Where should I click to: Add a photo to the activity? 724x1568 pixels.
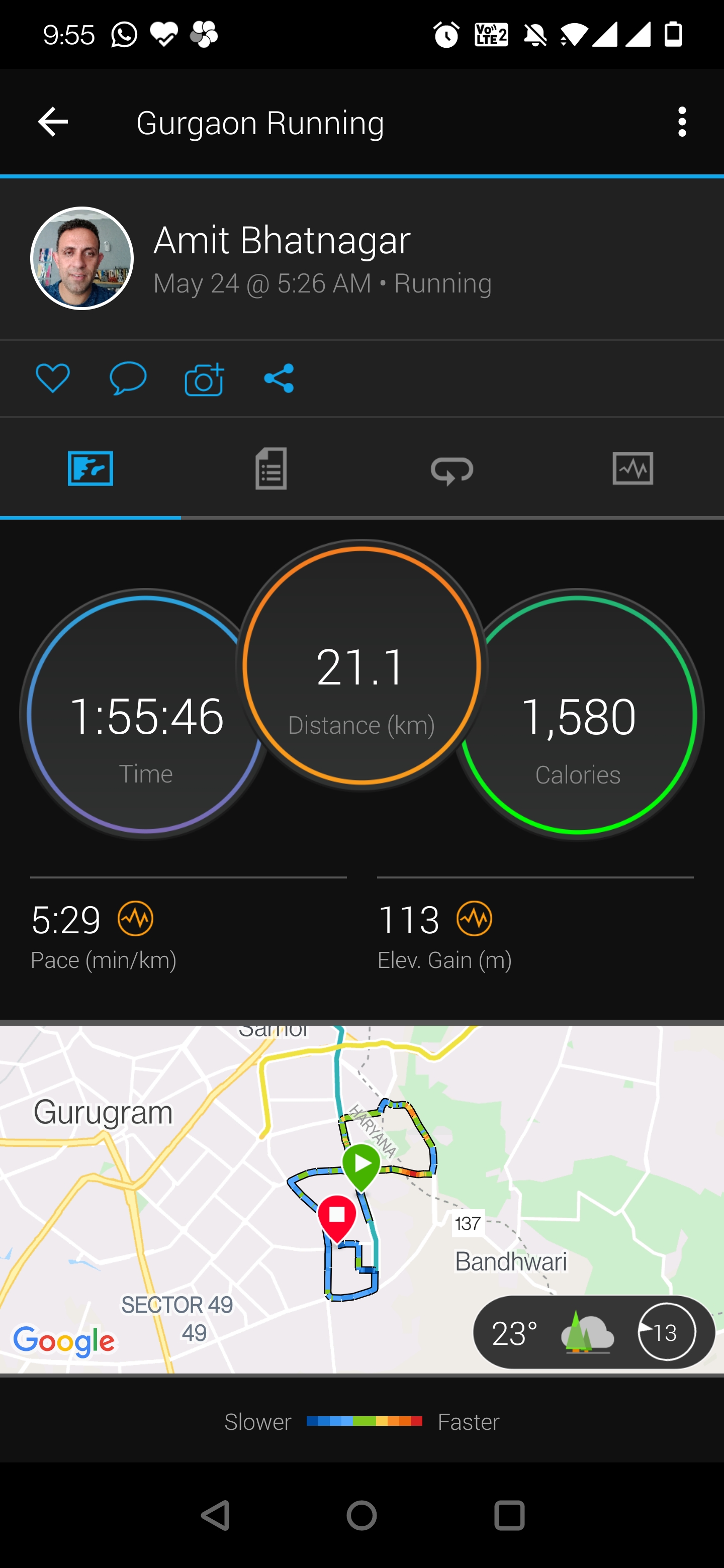[204, 378]
